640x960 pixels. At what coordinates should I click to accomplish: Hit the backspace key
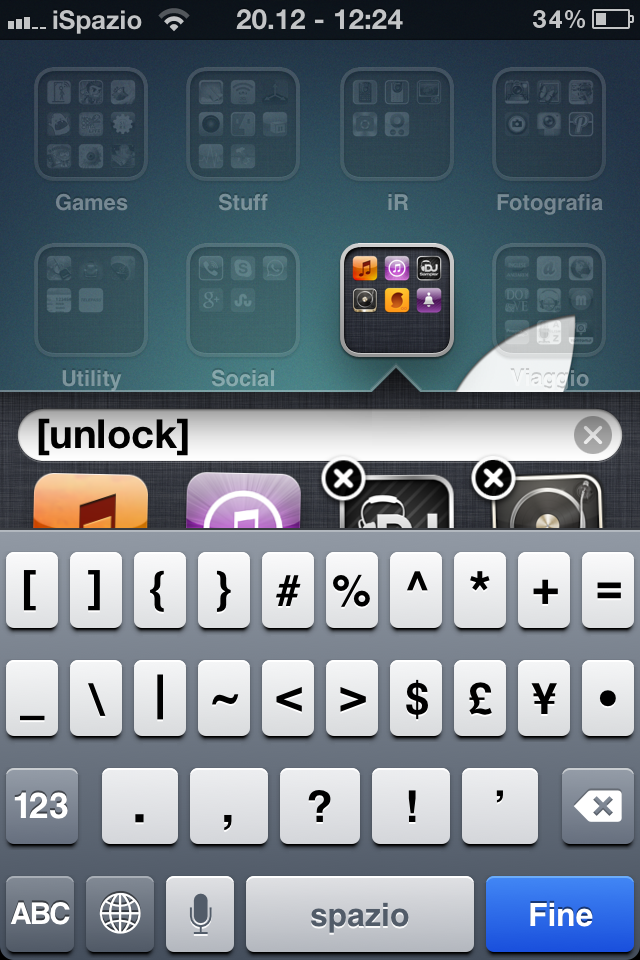click(x=598, y=806)
